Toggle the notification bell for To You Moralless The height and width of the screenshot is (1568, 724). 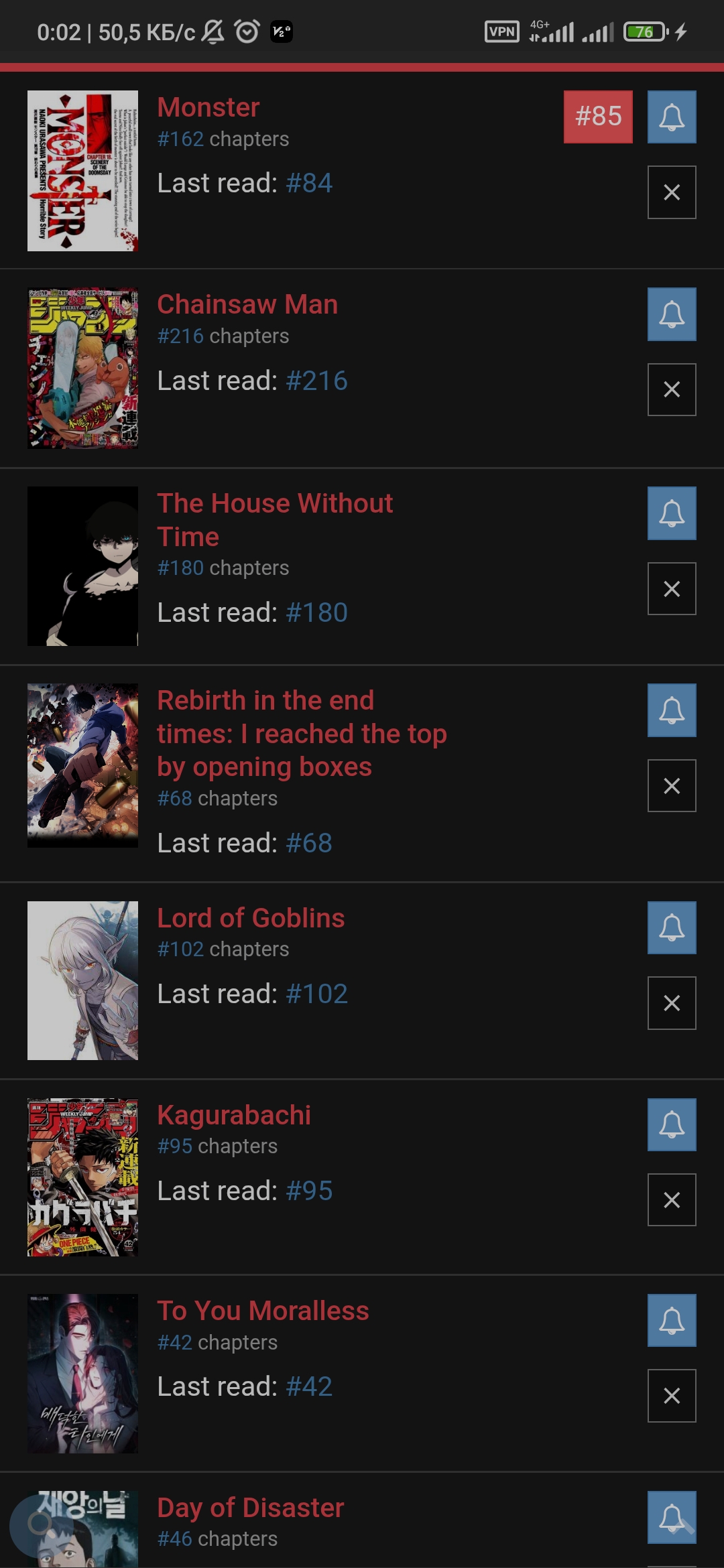[672, 1320]
